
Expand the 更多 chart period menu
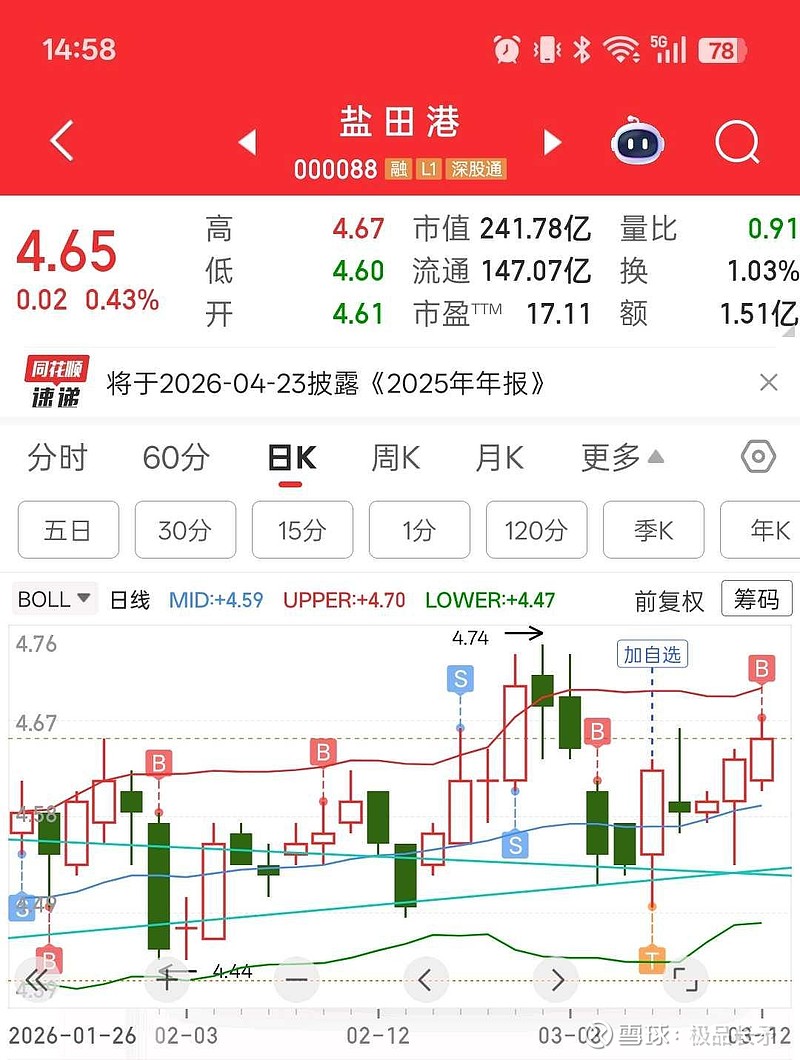click(x=622, y=458)
